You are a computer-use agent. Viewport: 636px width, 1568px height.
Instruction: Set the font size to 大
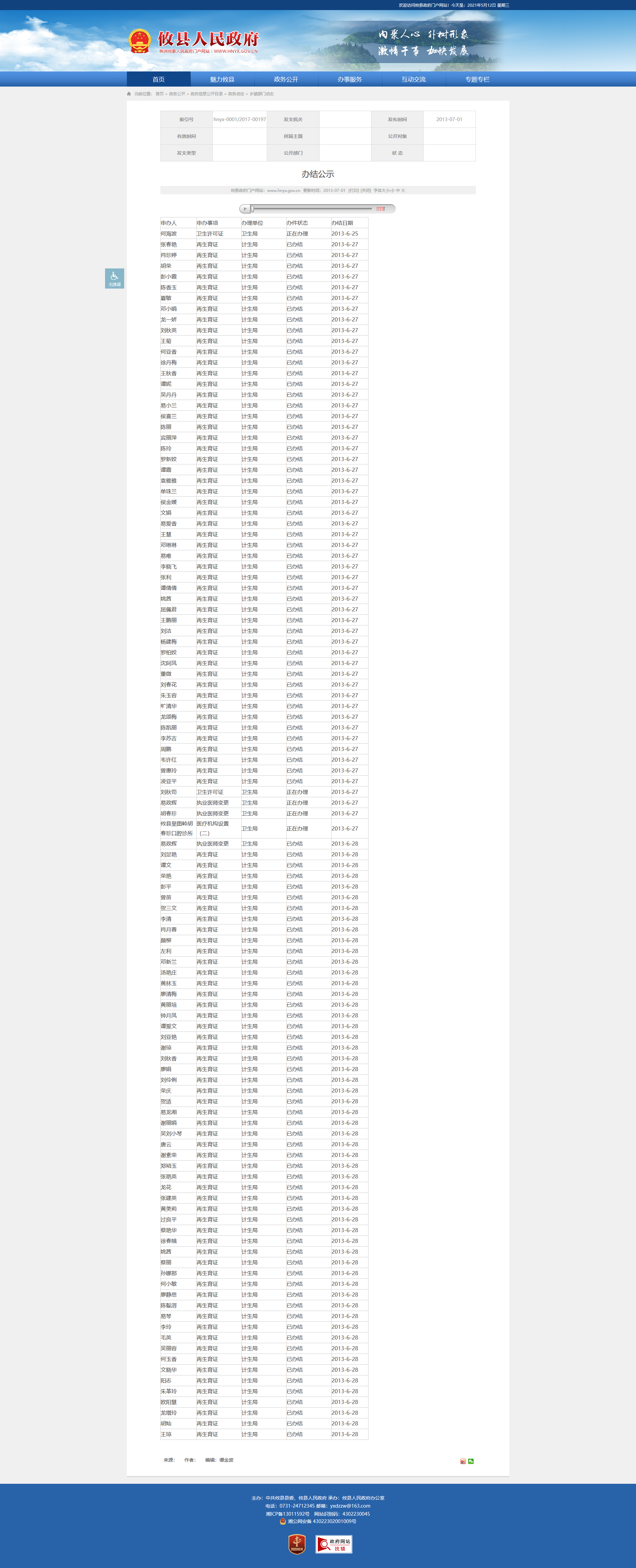[402, 191]
